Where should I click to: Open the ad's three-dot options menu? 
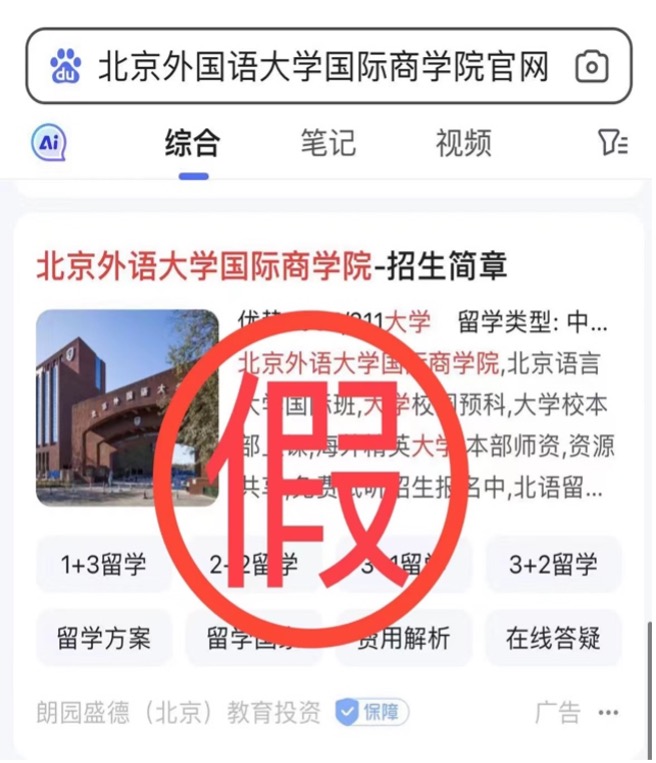608,712
